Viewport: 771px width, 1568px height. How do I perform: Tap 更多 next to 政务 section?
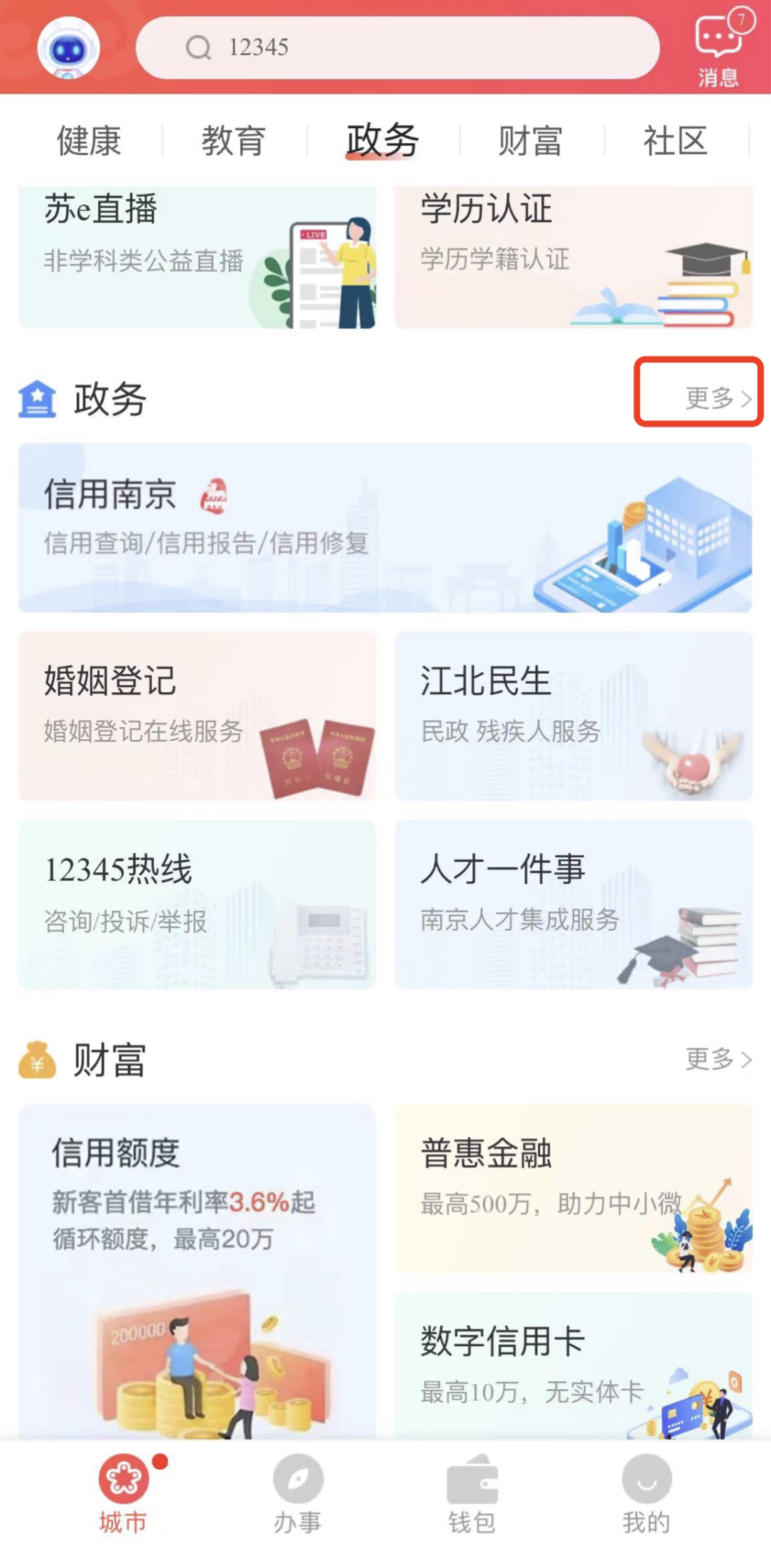click(x=717, y=398)
